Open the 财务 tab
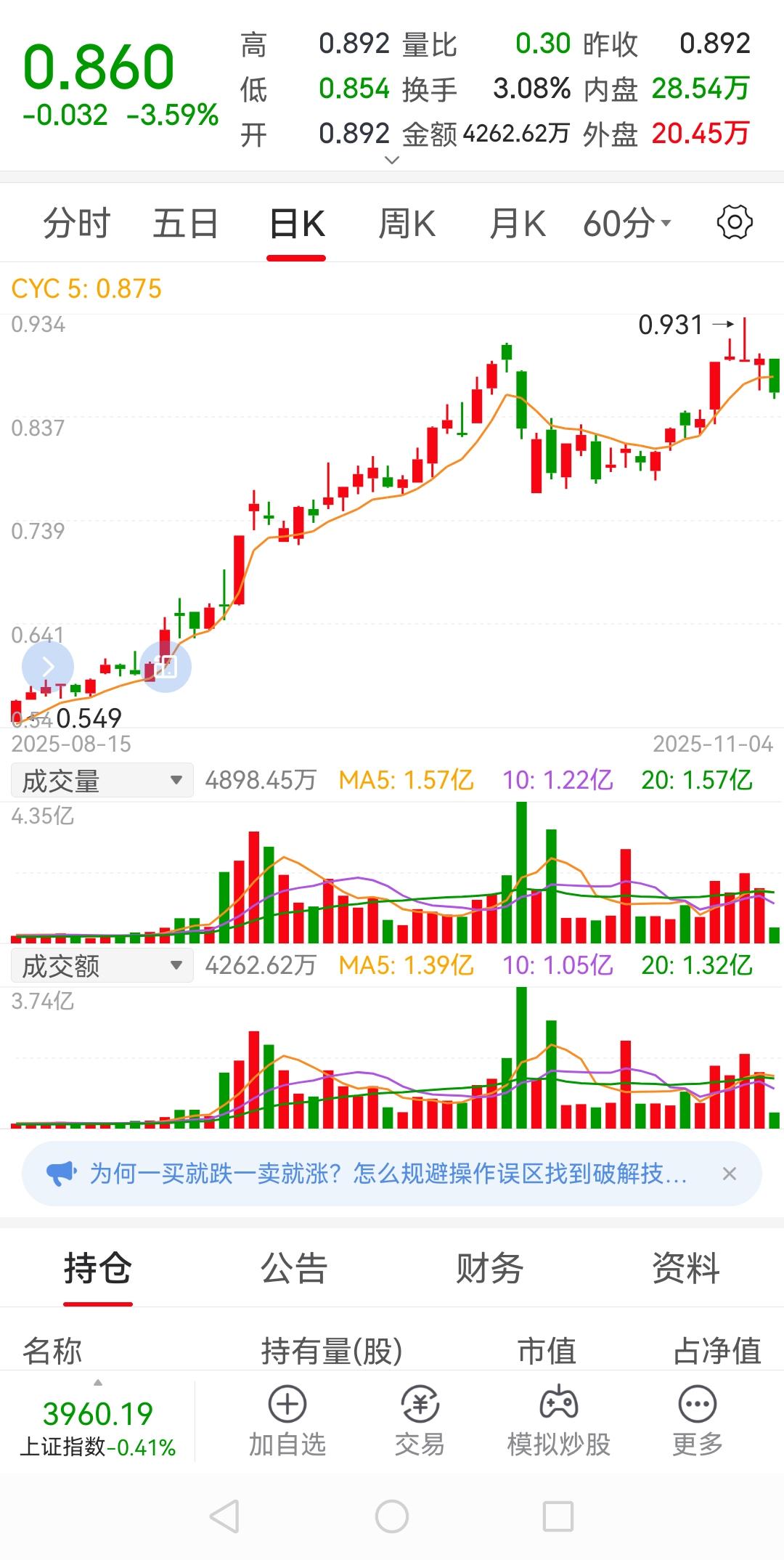The width and height of the screenshot is (784, 1560). (490, 1269)
